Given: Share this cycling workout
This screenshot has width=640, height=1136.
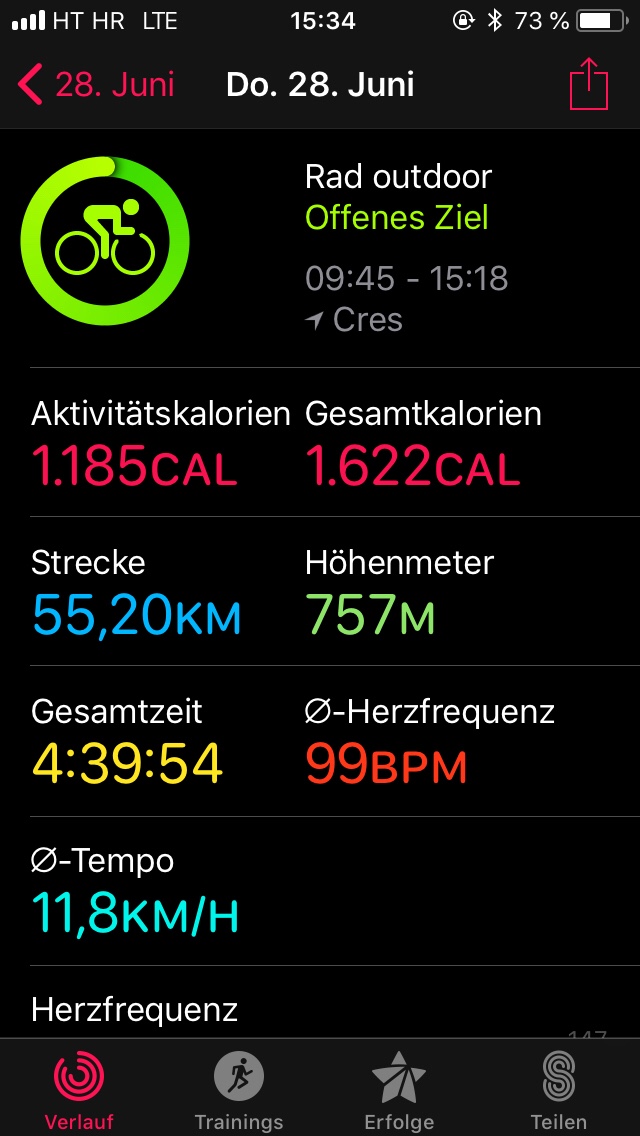Looking at the screenshot, I should (x=588, y=83).
